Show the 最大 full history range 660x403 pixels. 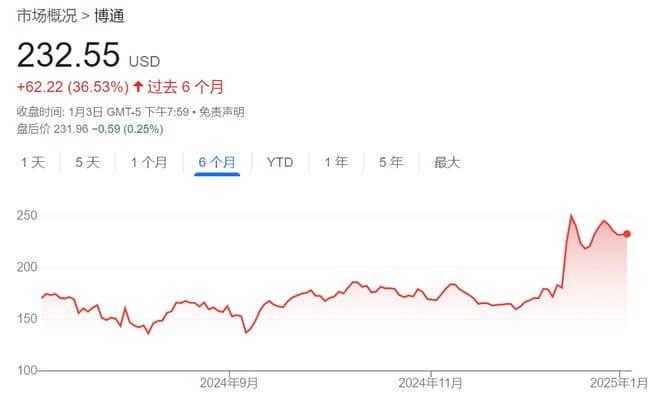pos(447,162)
